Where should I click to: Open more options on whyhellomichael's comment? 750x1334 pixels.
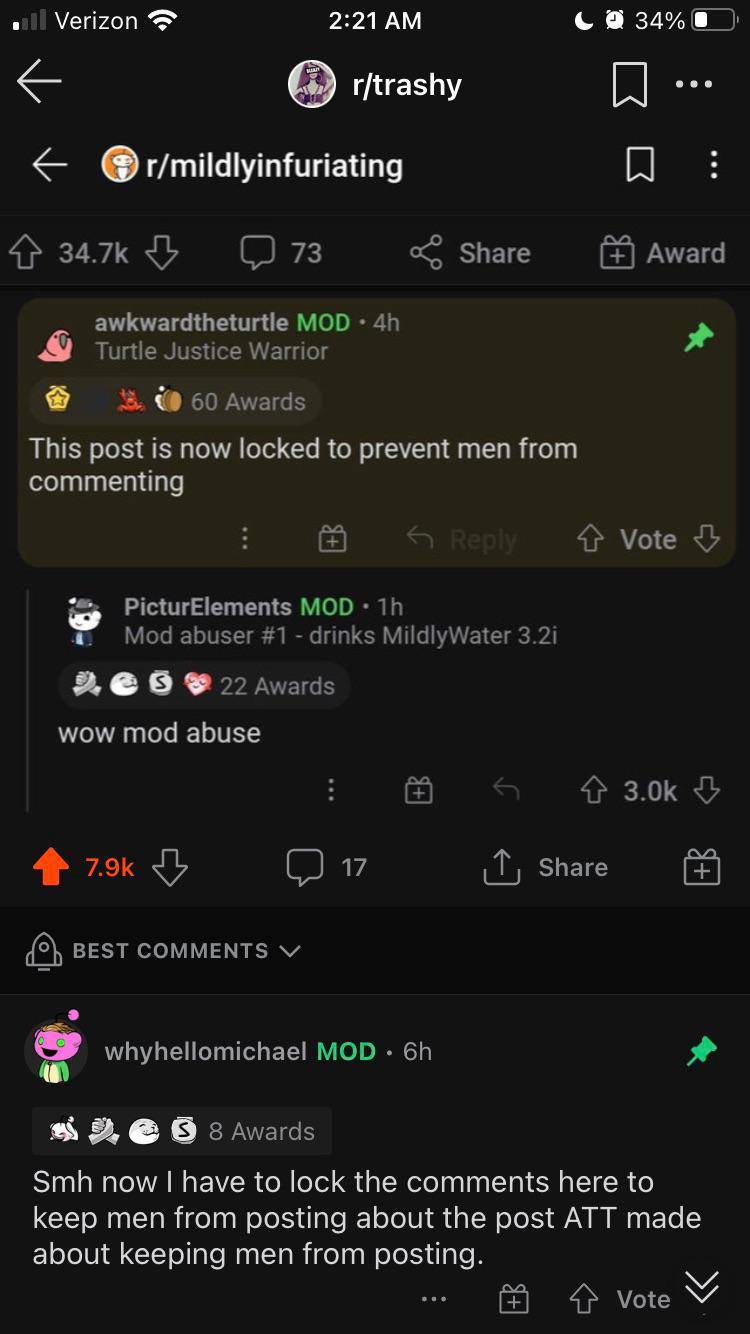(x=433, y=1299)
